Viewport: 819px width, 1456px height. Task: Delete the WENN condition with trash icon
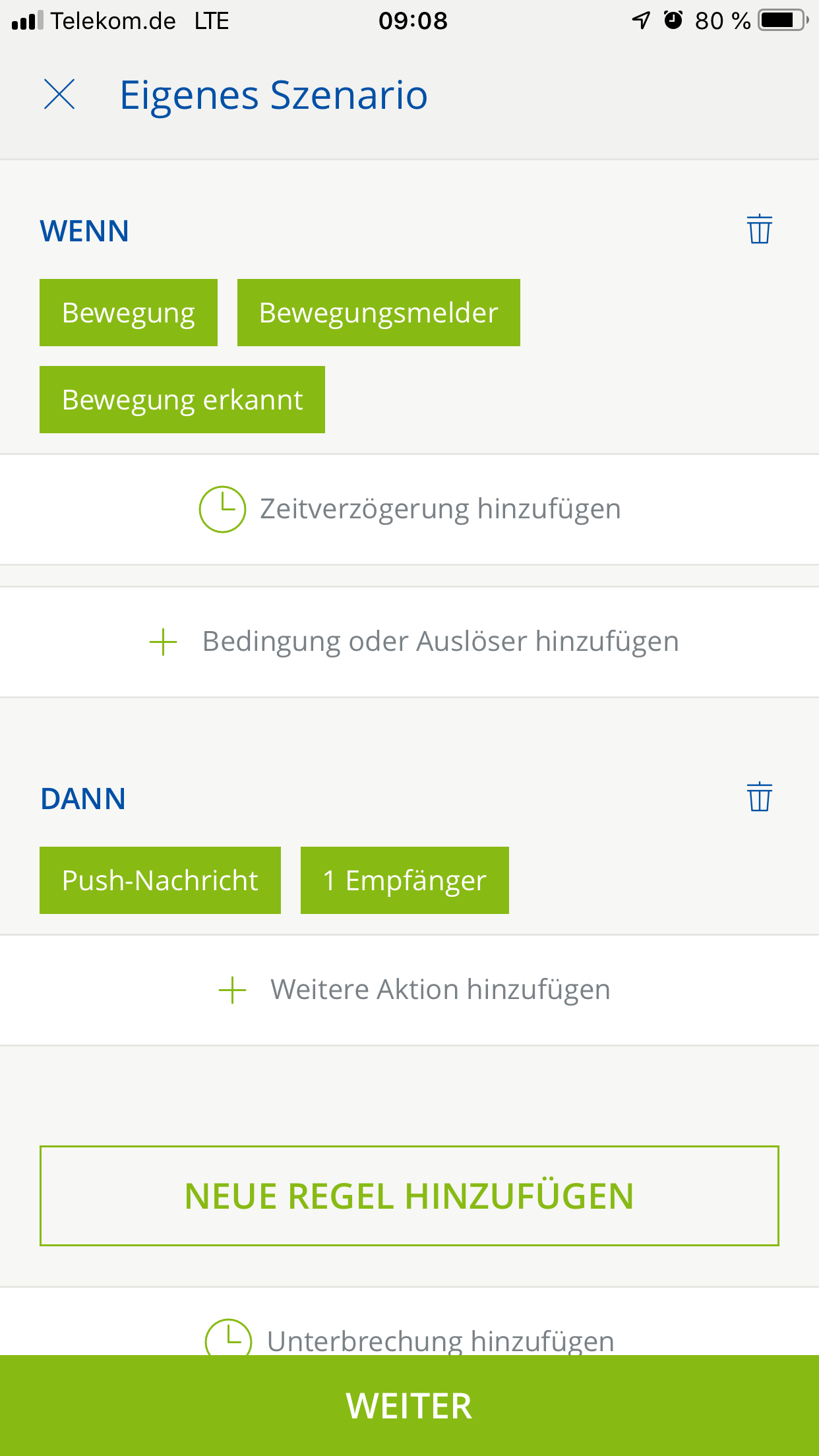tap(759, 229)
